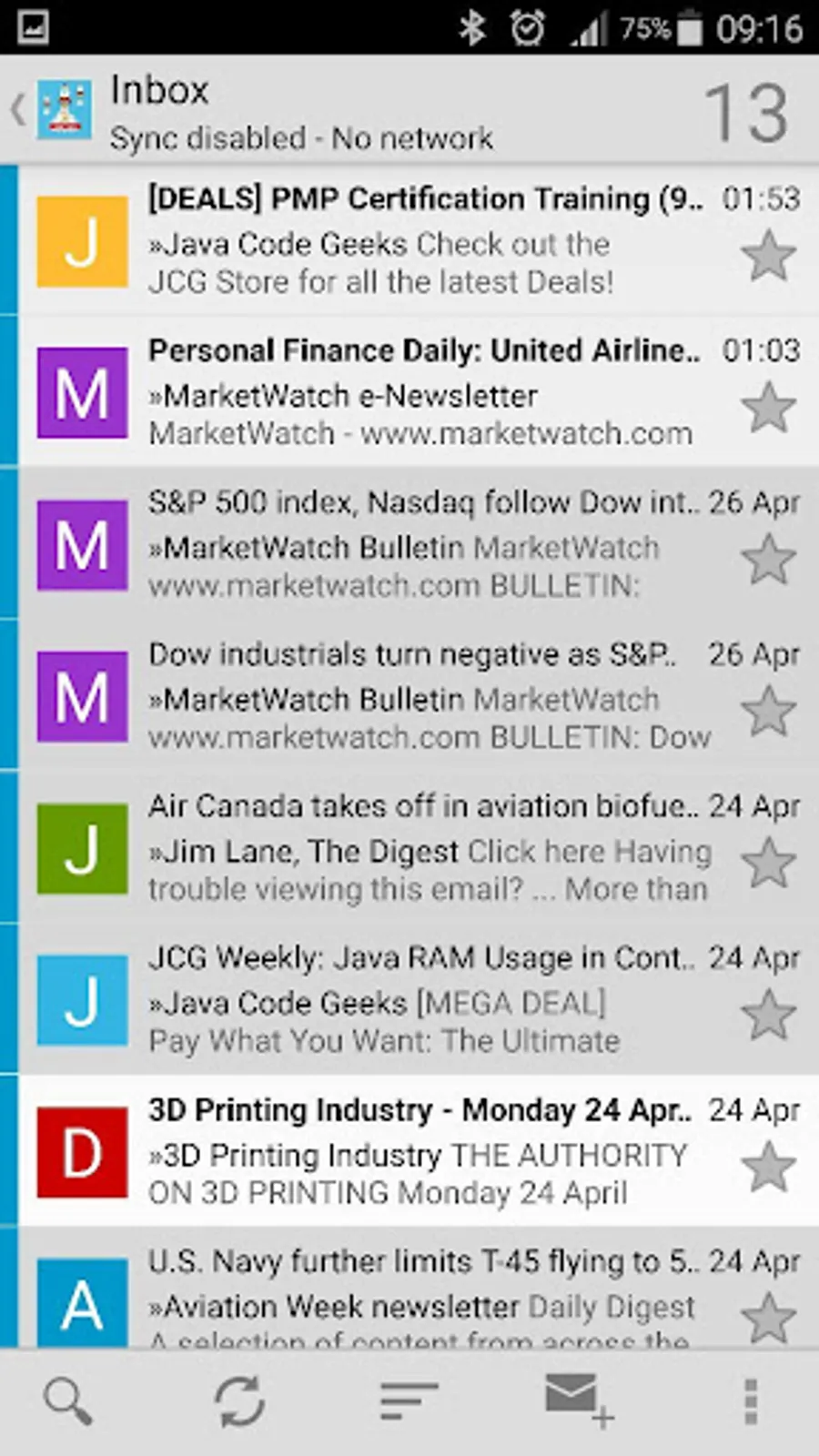Star the Air Canada biofuel email

(768, 864)
